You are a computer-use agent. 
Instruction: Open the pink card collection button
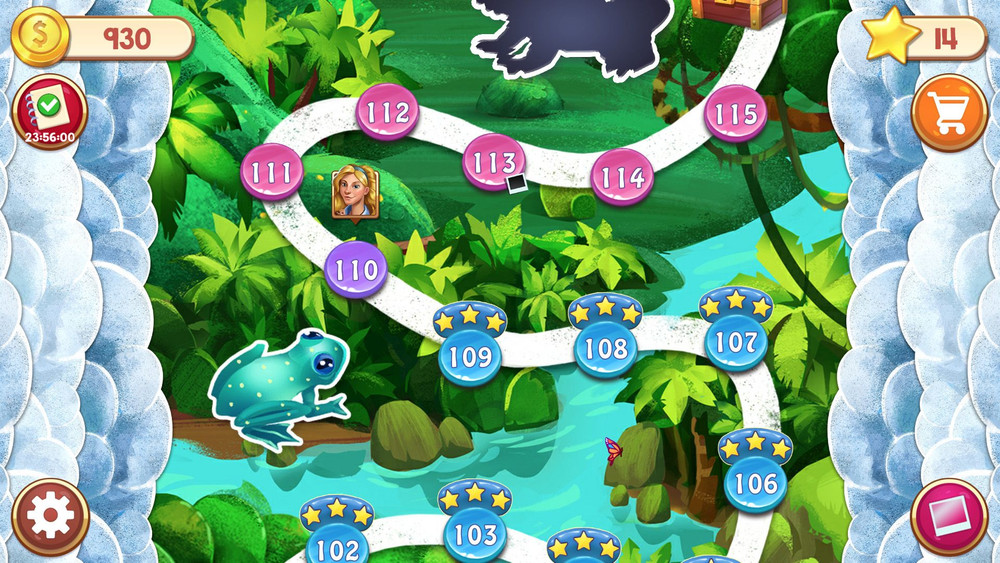[949, 516]
